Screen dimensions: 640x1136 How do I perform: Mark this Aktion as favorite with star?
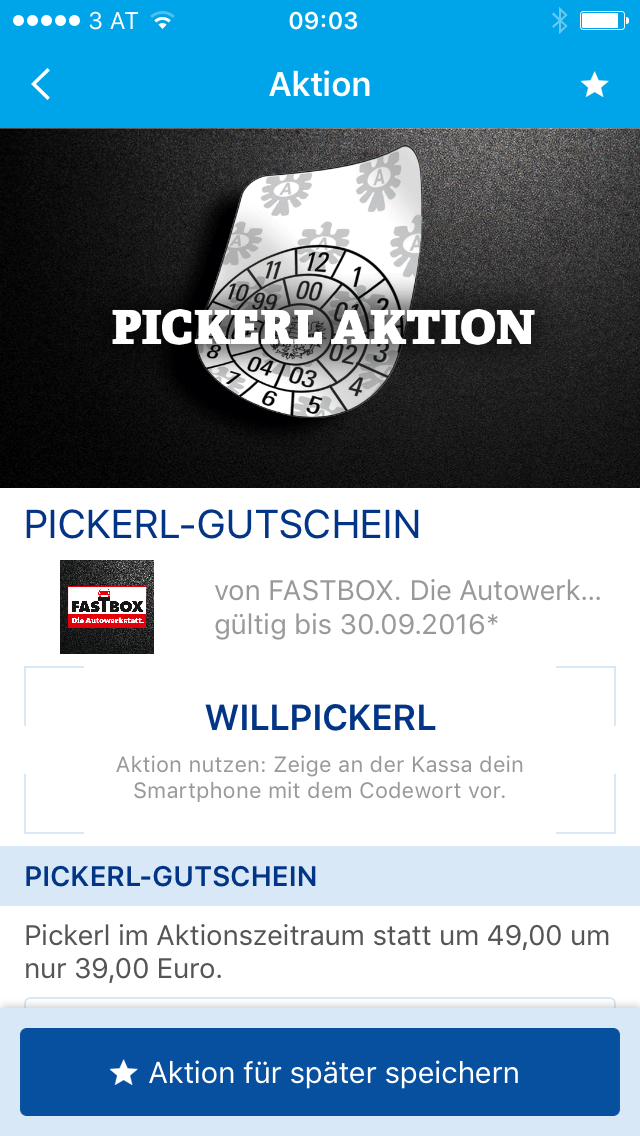click(x=595, y=85)
